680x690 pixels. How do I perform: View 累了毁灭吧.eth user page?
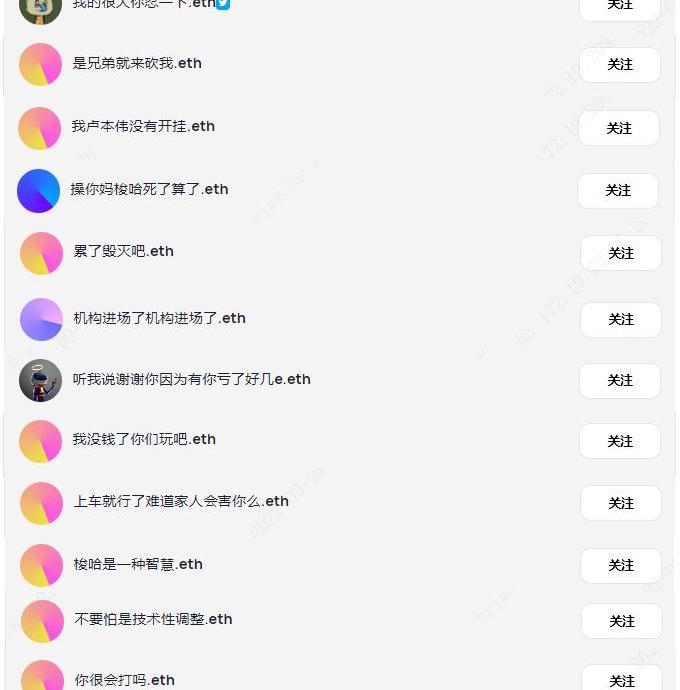123,251
